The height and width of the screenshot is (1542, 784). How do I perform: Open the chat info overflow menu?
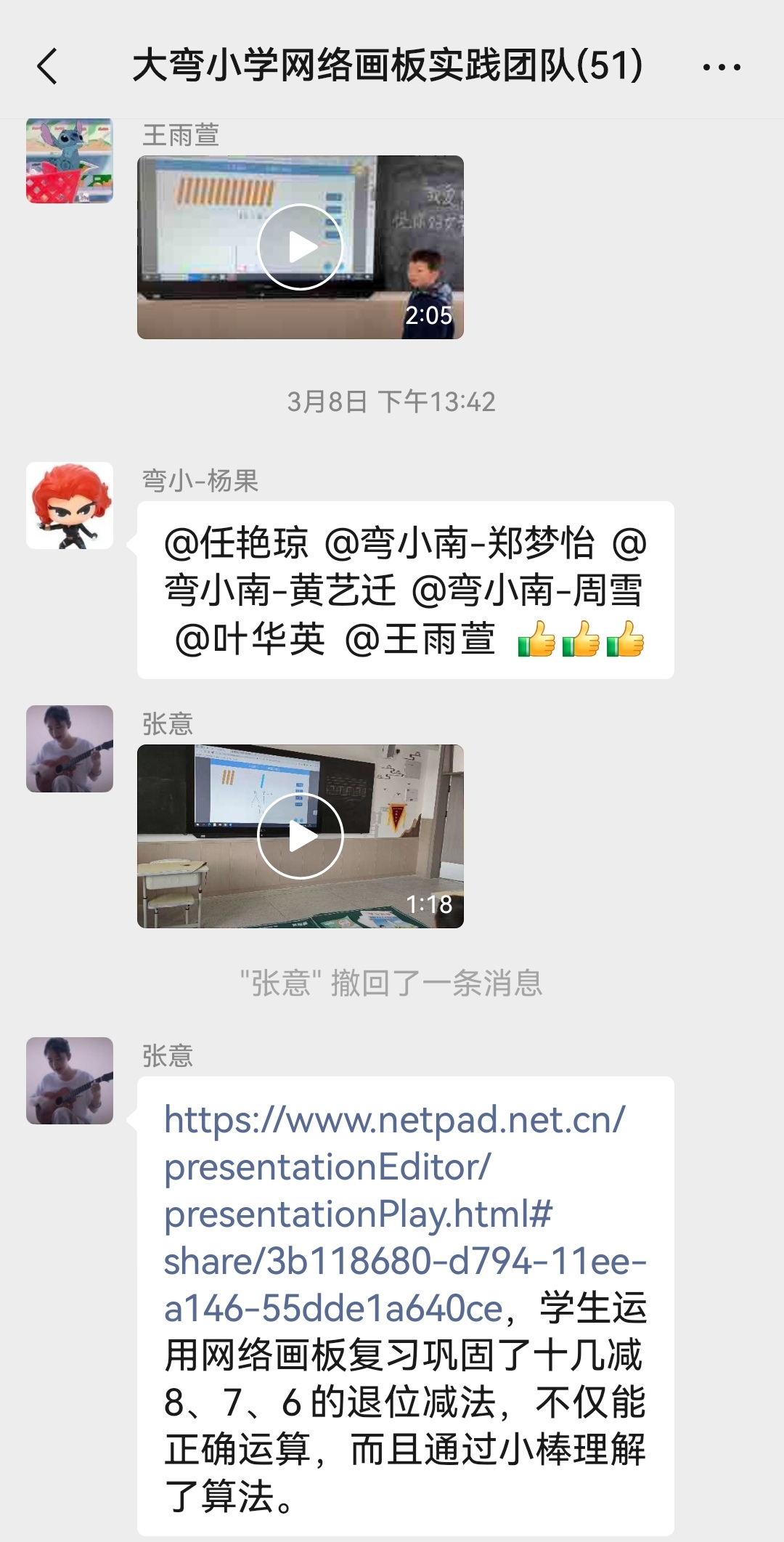click(722, 68)
